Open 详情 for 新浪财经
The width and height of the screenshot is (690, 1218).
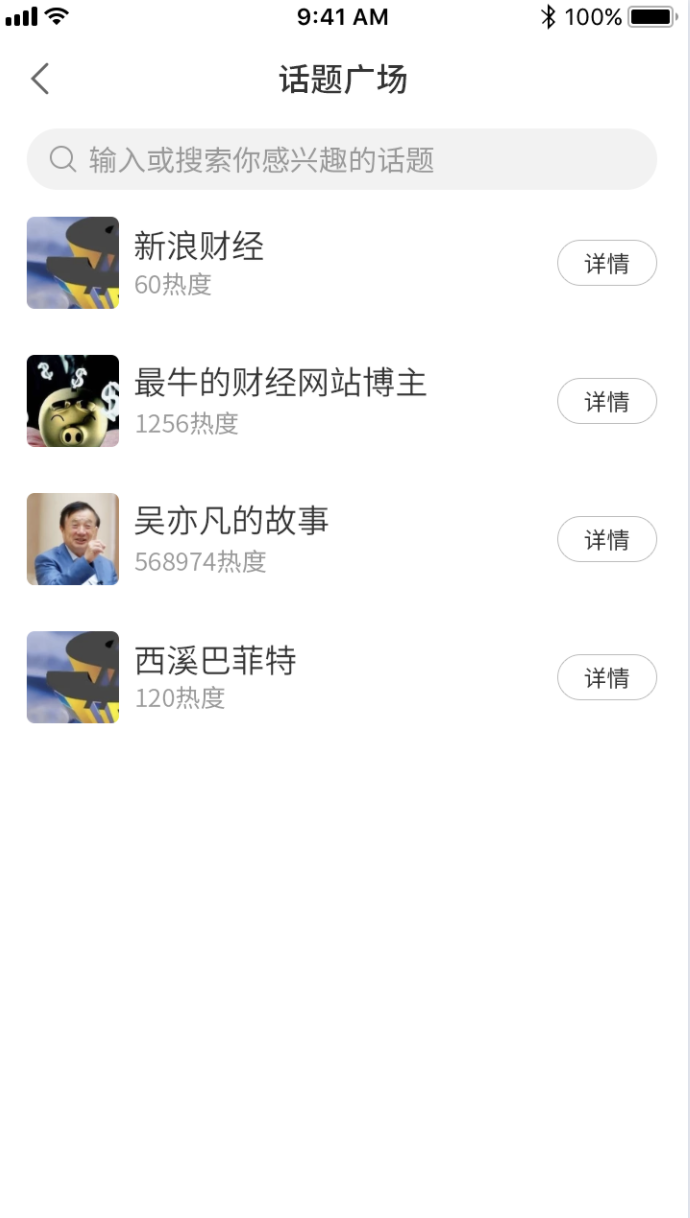pyautogui.click(x=607, y=263)
